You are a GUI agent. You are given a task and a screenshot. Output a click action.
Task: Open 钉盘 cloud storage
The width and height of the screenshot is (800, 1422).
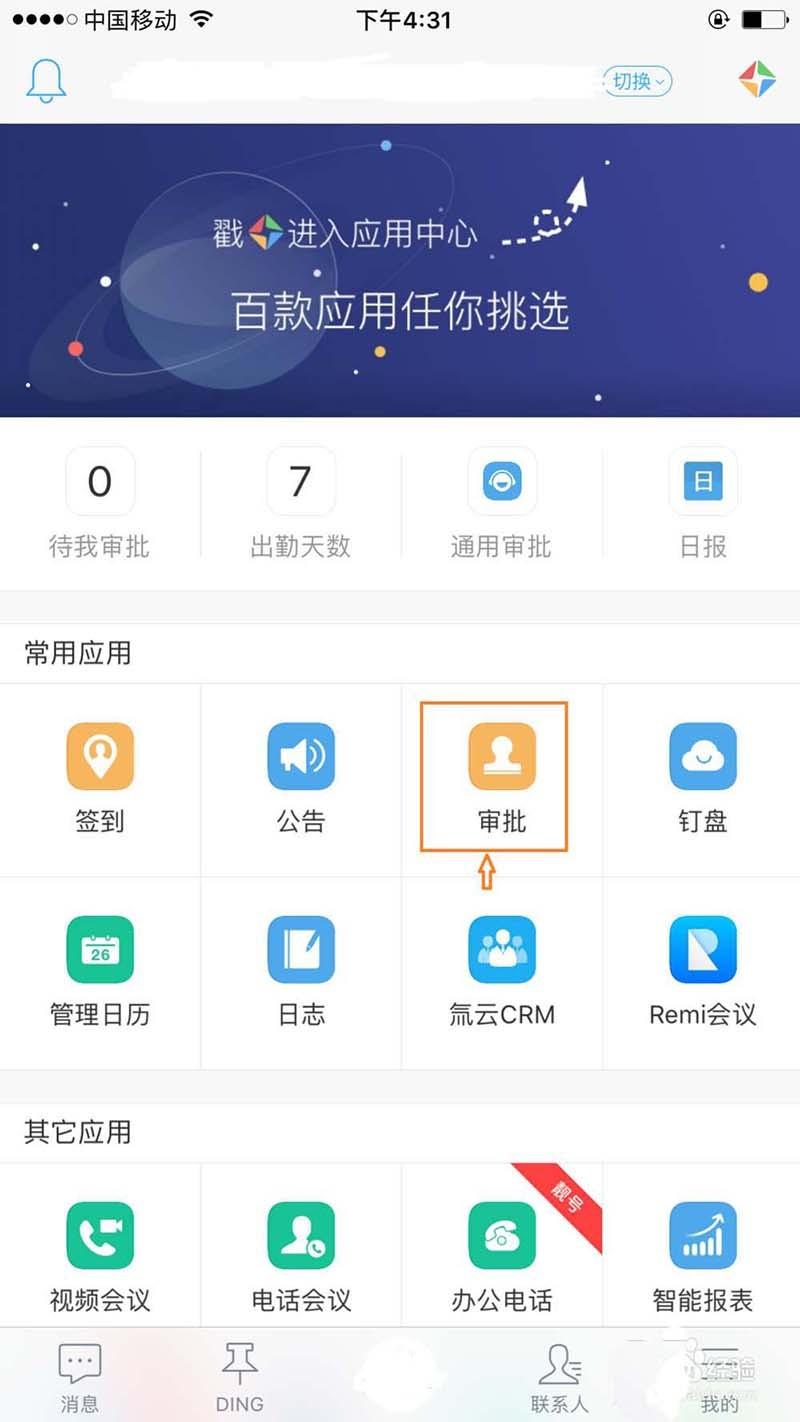[700, 775]
